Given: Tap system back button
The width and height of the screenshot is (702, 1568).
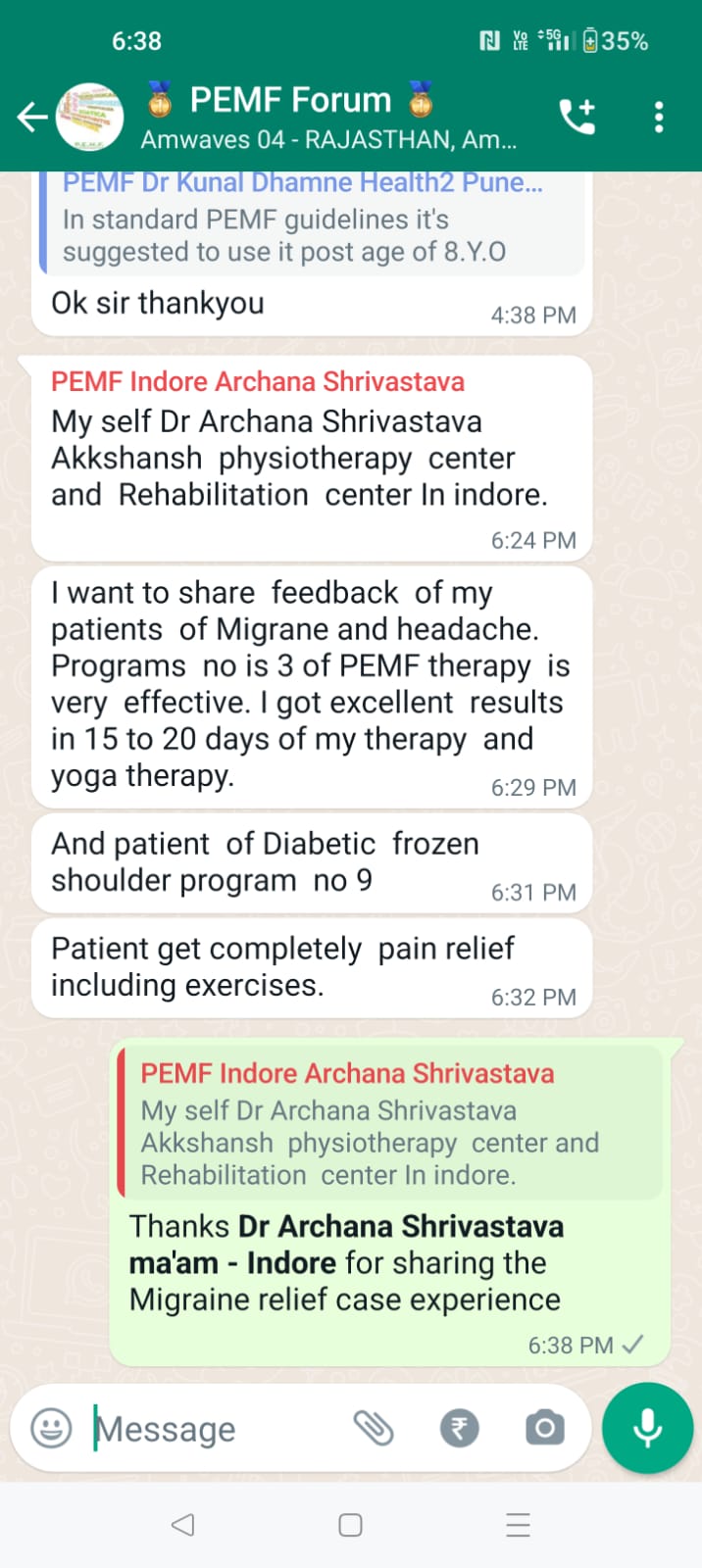Looking at the screenshot, I should coord(182,1525).
